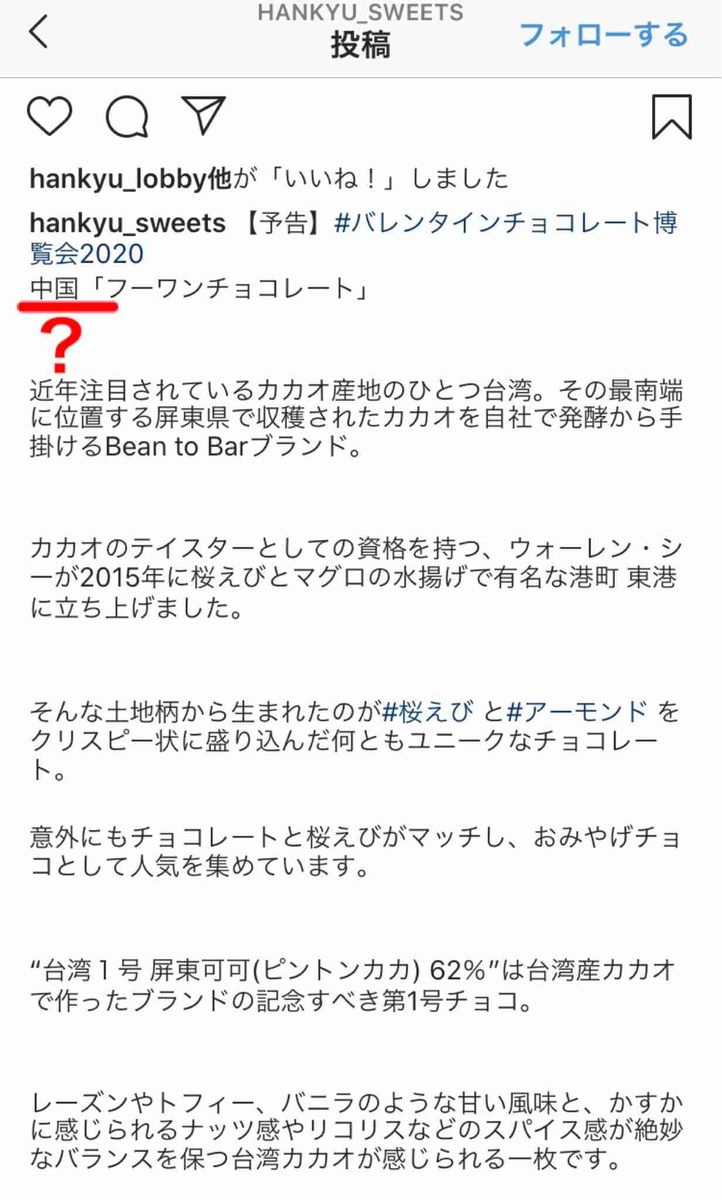Save the post with the bookmark icon
The width and height of the screenshot is (722, 1200).
pos(671,118)
